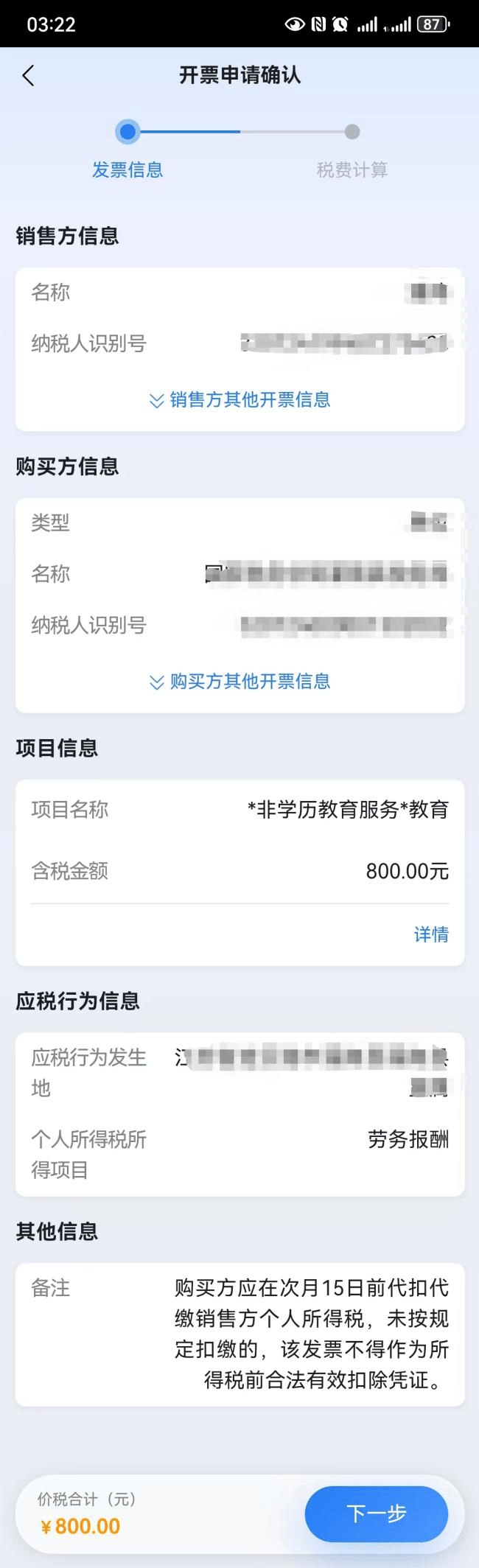479x1568 pixels.
Task: Expand 销售方其他开票信息
Action: [x=239, y=399]
